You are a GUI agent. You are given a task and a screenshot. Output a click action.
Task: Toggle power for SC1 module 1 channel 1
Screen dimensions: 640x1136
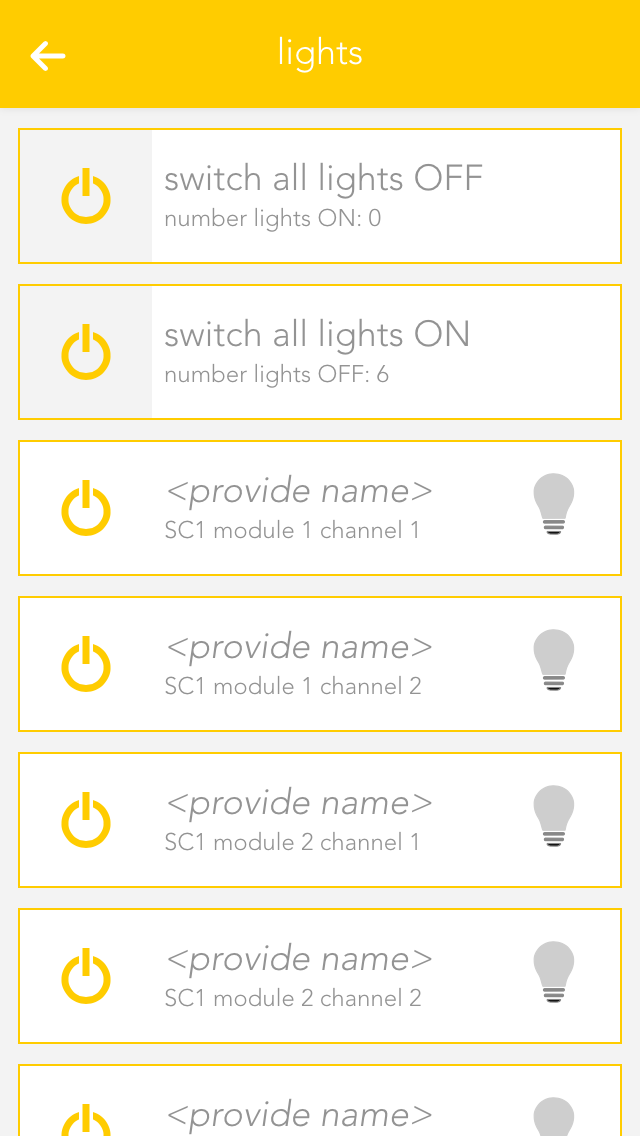(86, 508)
